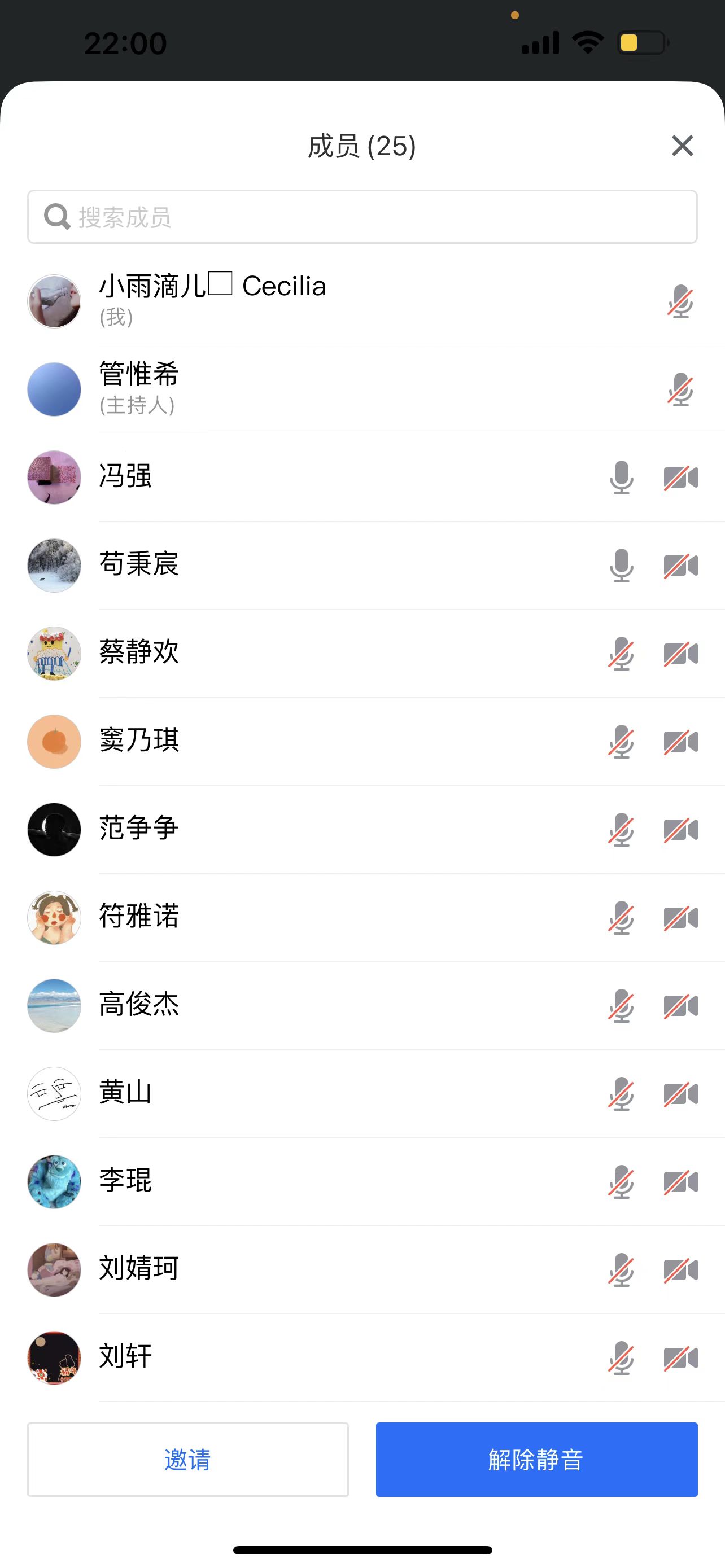Image resolution: width=725 pixels, height=1568 pixels.
Task: Tap 冯强's camera-off icon
Action: click(680, 477)
